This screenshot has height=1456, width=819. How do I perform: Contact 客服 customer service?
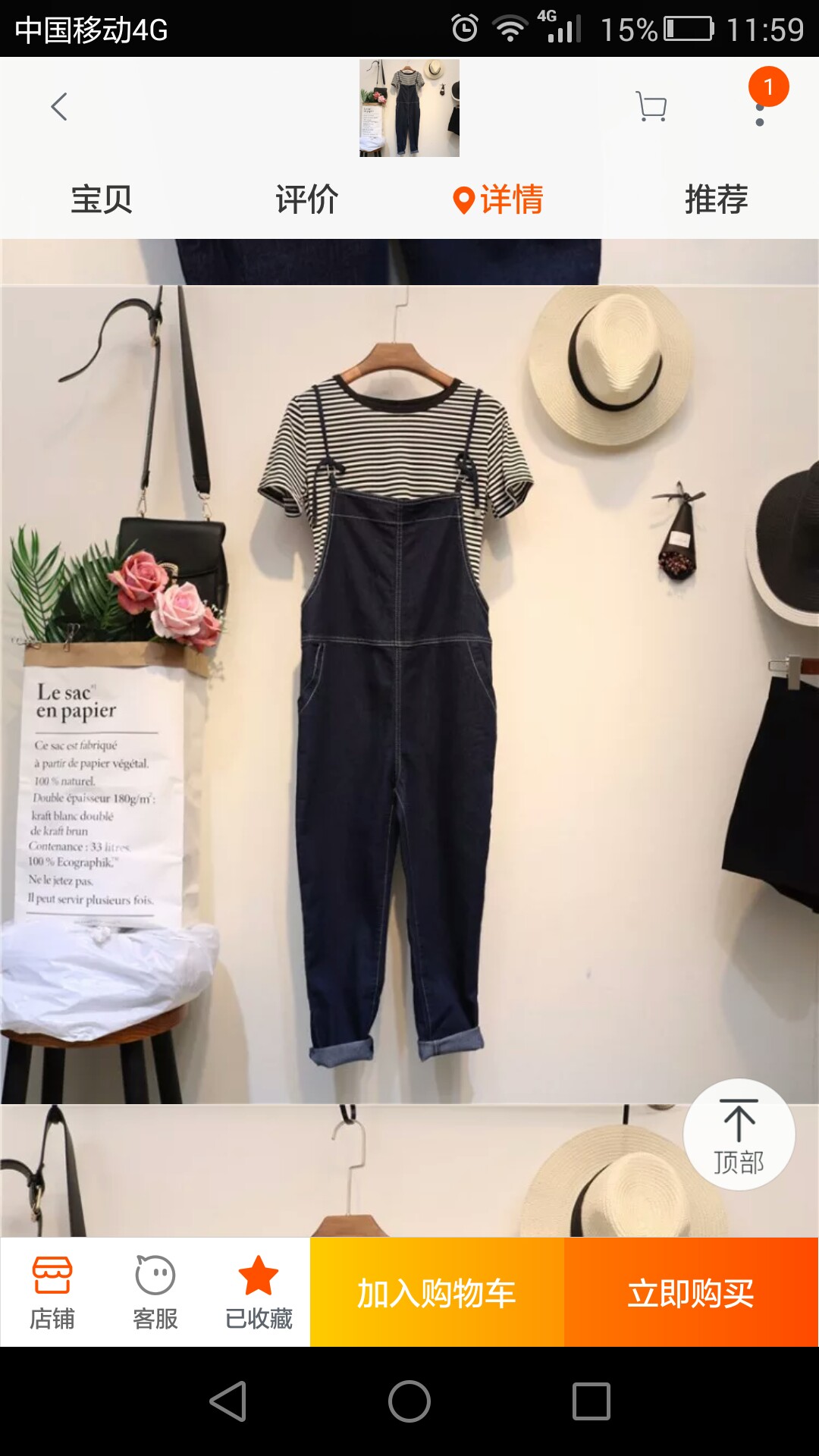coord(155,1293)
